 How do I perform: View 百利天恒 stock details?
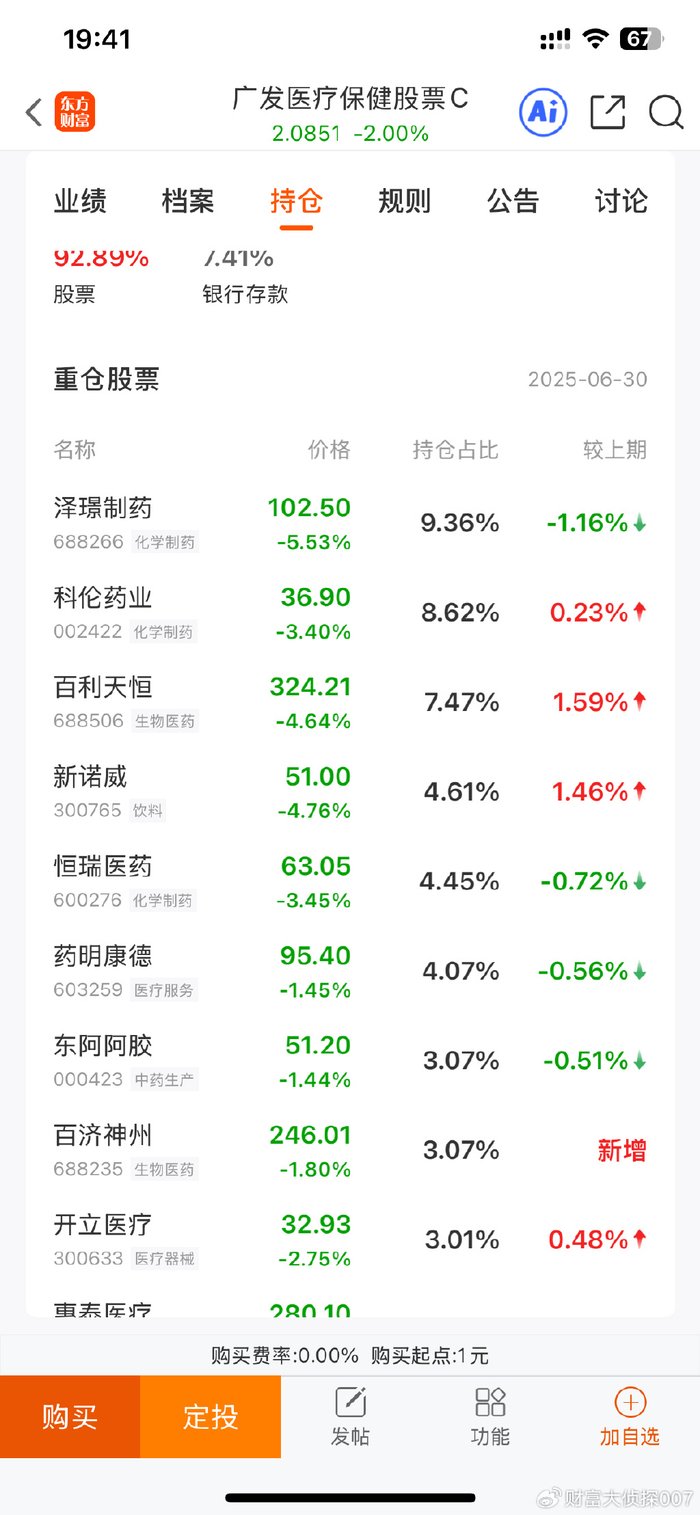click(350, 702)
